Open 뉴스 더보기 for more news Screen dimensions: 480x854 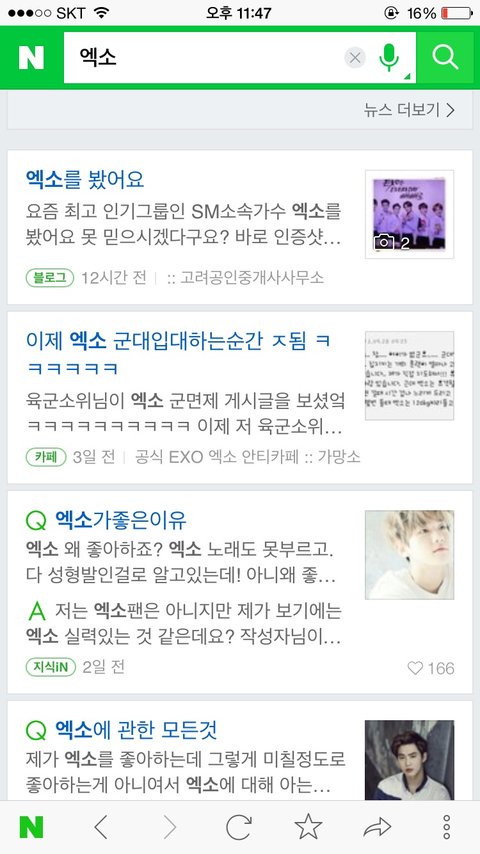pos(409,110)
